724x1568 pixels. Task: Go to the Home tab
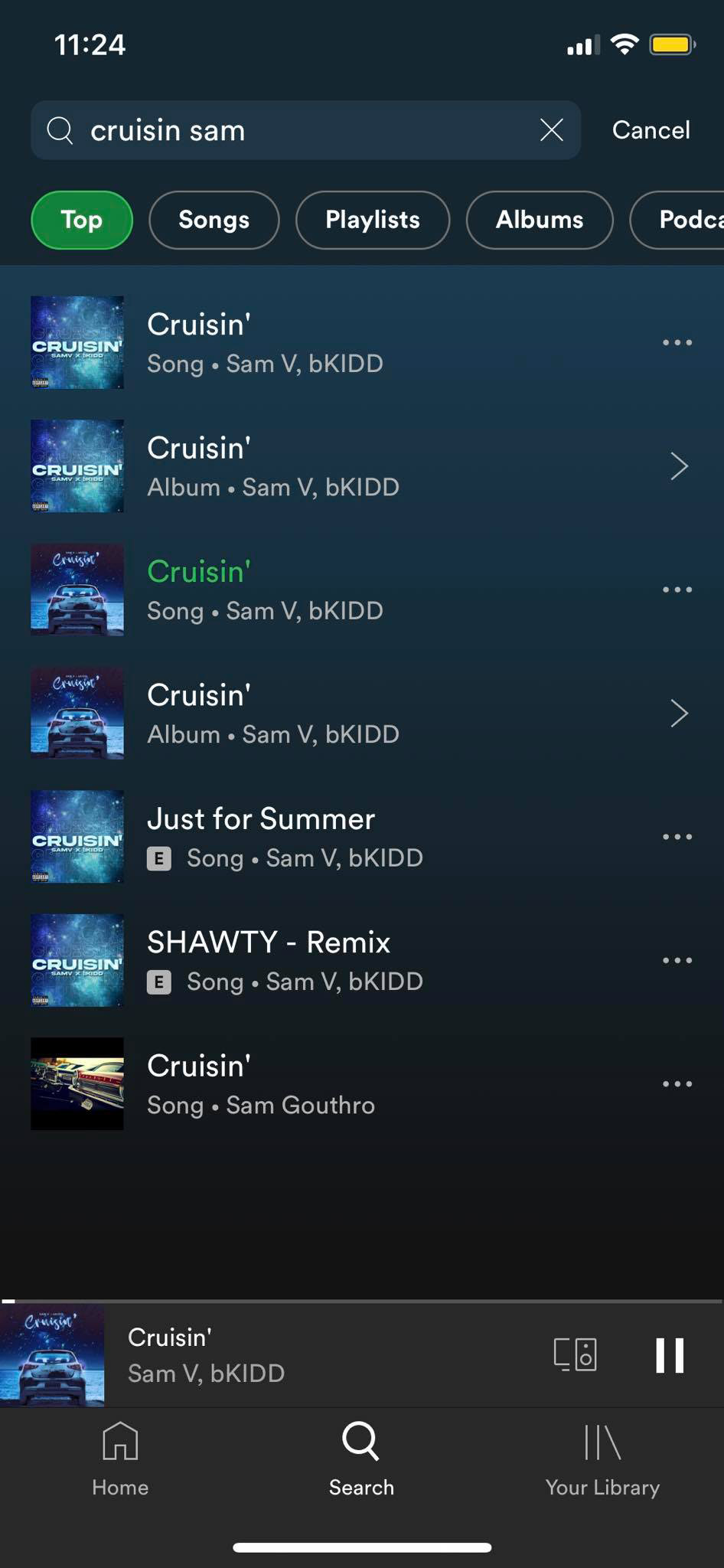tap(120, 1459)
